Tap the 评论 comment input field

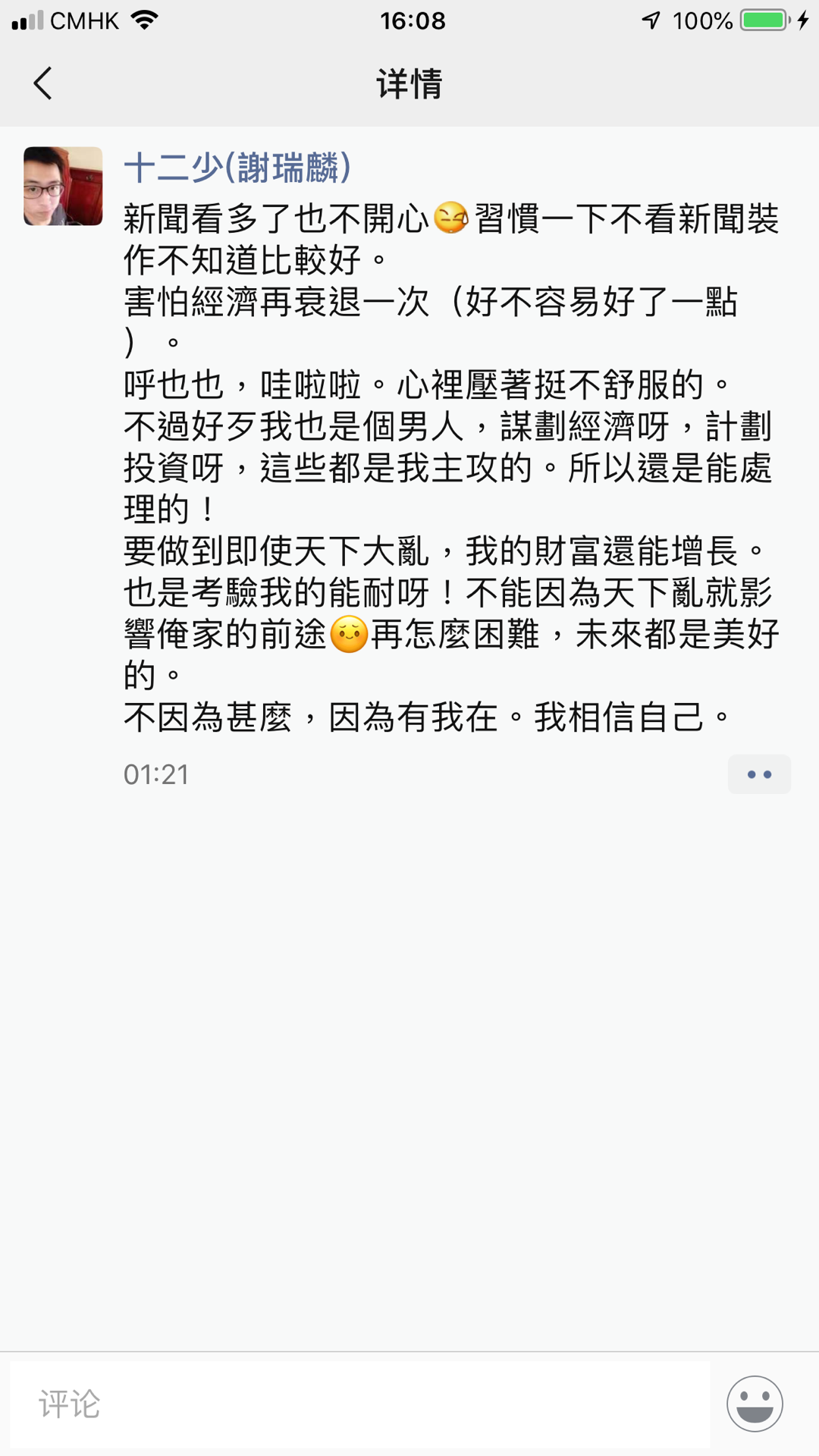(x=359, y=1404)
